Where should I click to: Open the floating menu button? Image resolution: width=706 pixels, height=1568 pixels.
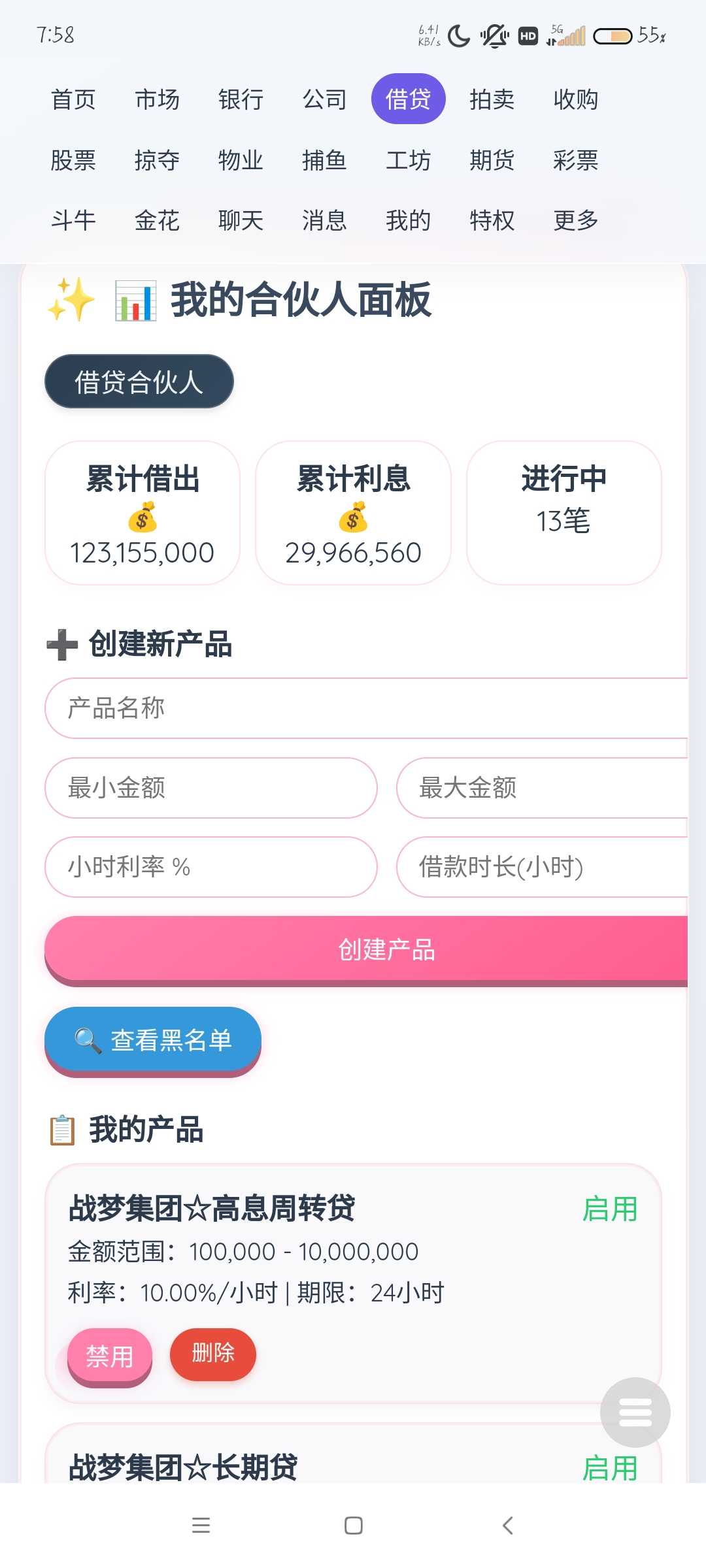635,1413
